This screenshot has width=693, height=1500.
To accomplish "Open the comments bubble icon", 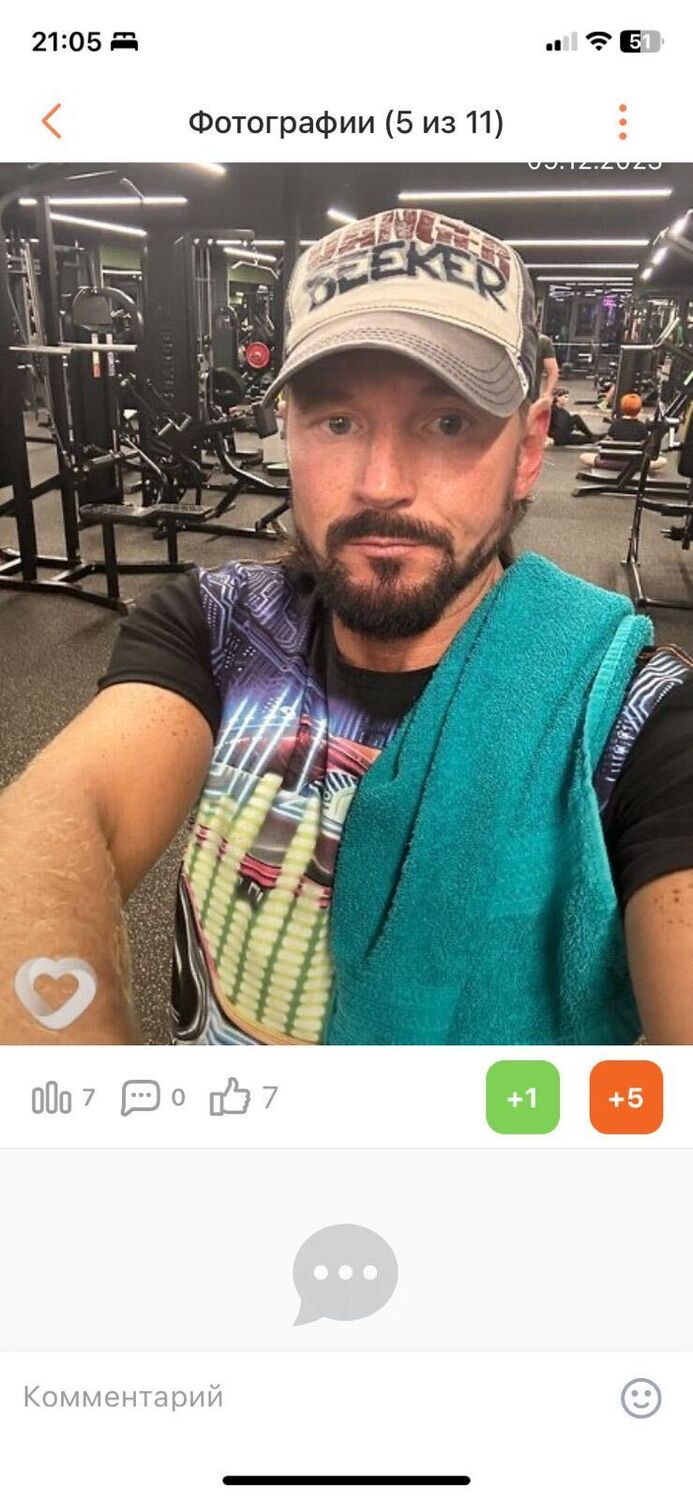I will [141, 1098].
